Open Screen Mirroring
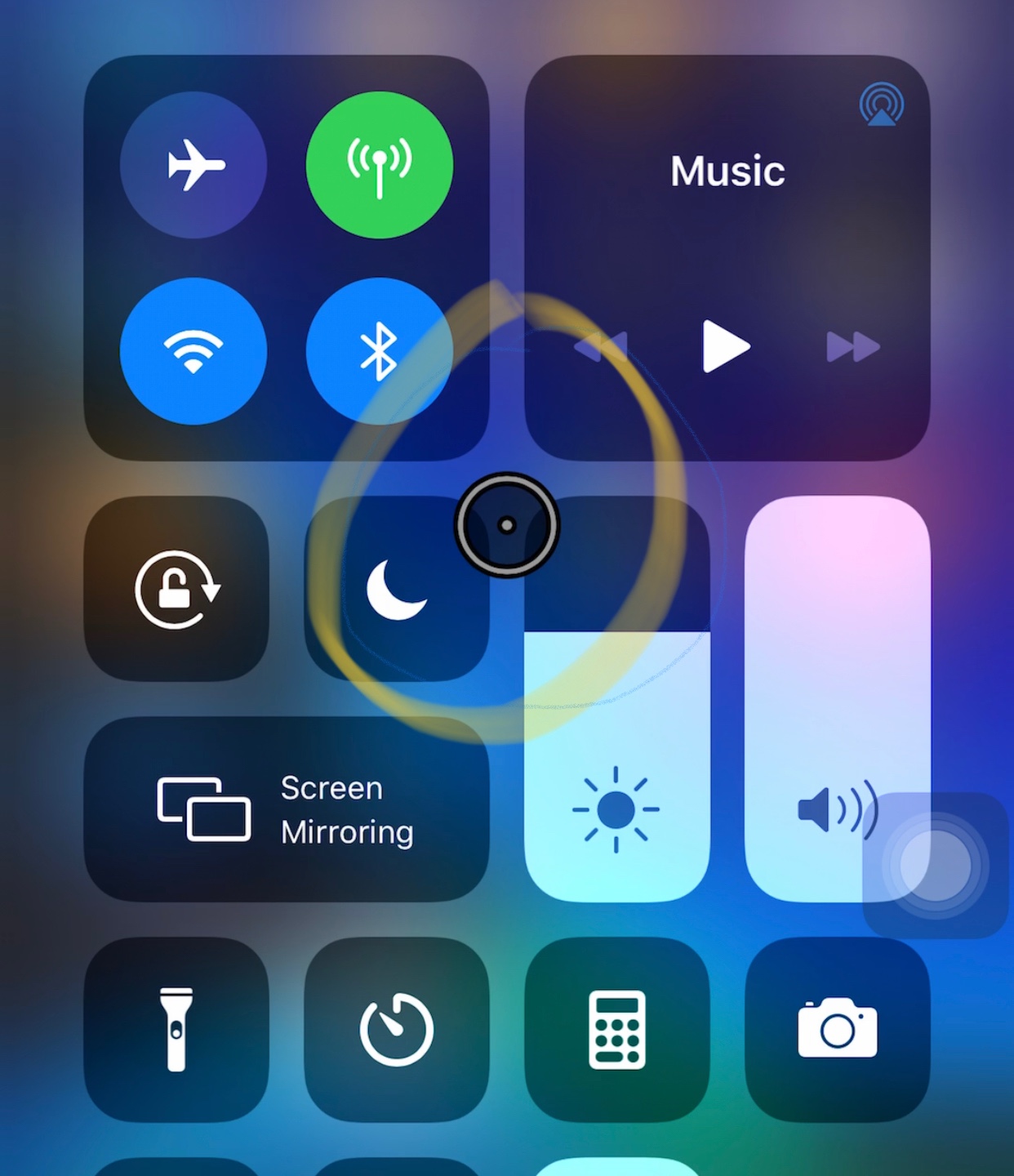The height and width of the screenshot is (1176, 1014). pos(287,809)
